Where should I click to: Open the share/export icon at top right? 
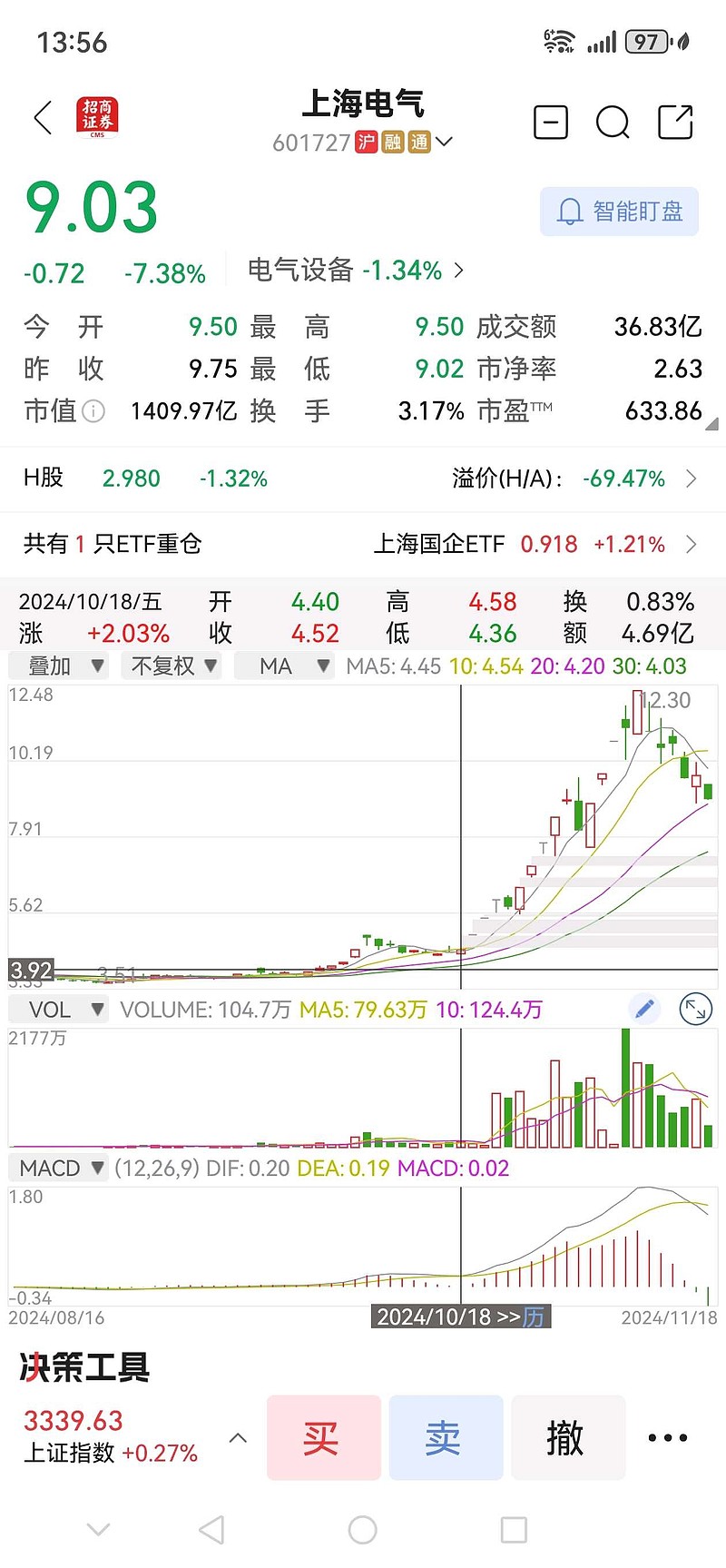[676, 121]
